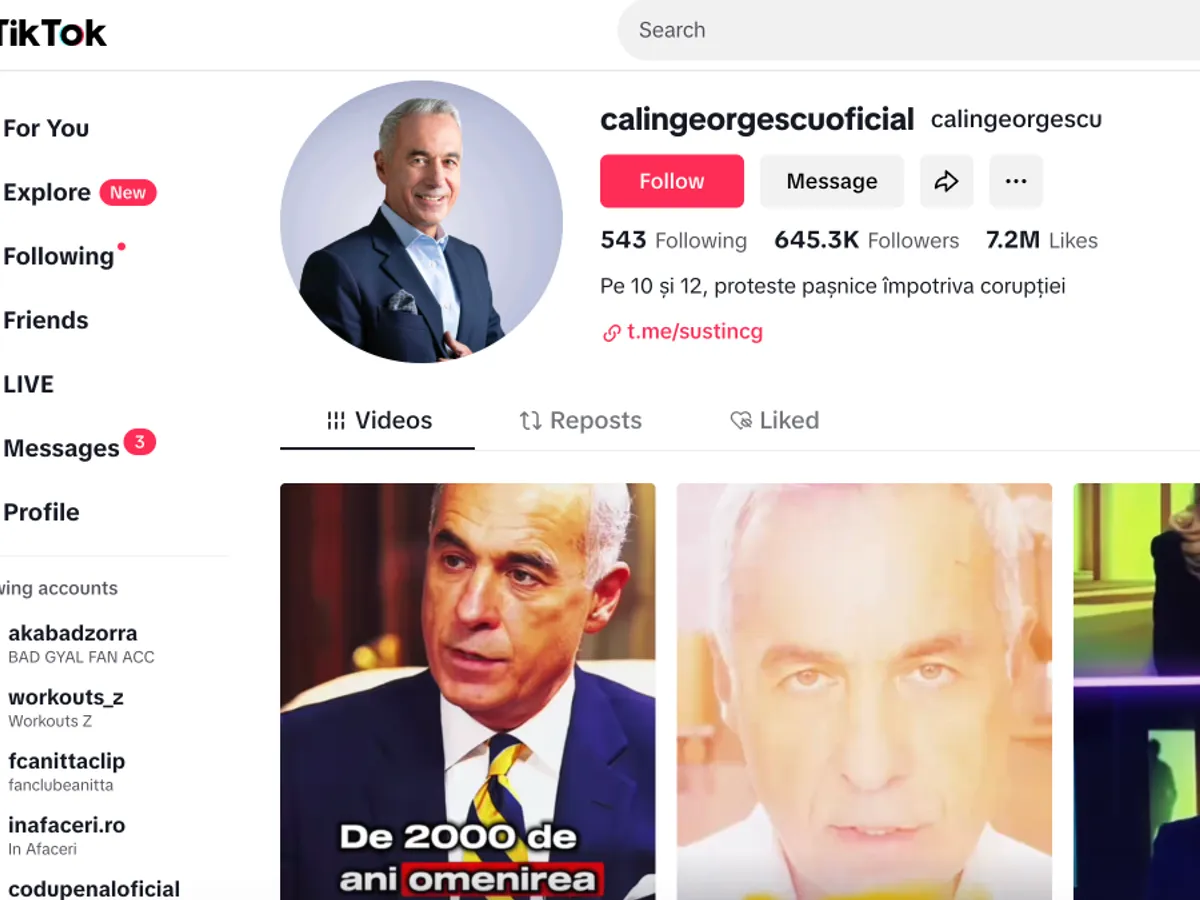The height and width of the screenshot is (900, 1200).
Task: Tap the Search field
Action: point(900,30)
